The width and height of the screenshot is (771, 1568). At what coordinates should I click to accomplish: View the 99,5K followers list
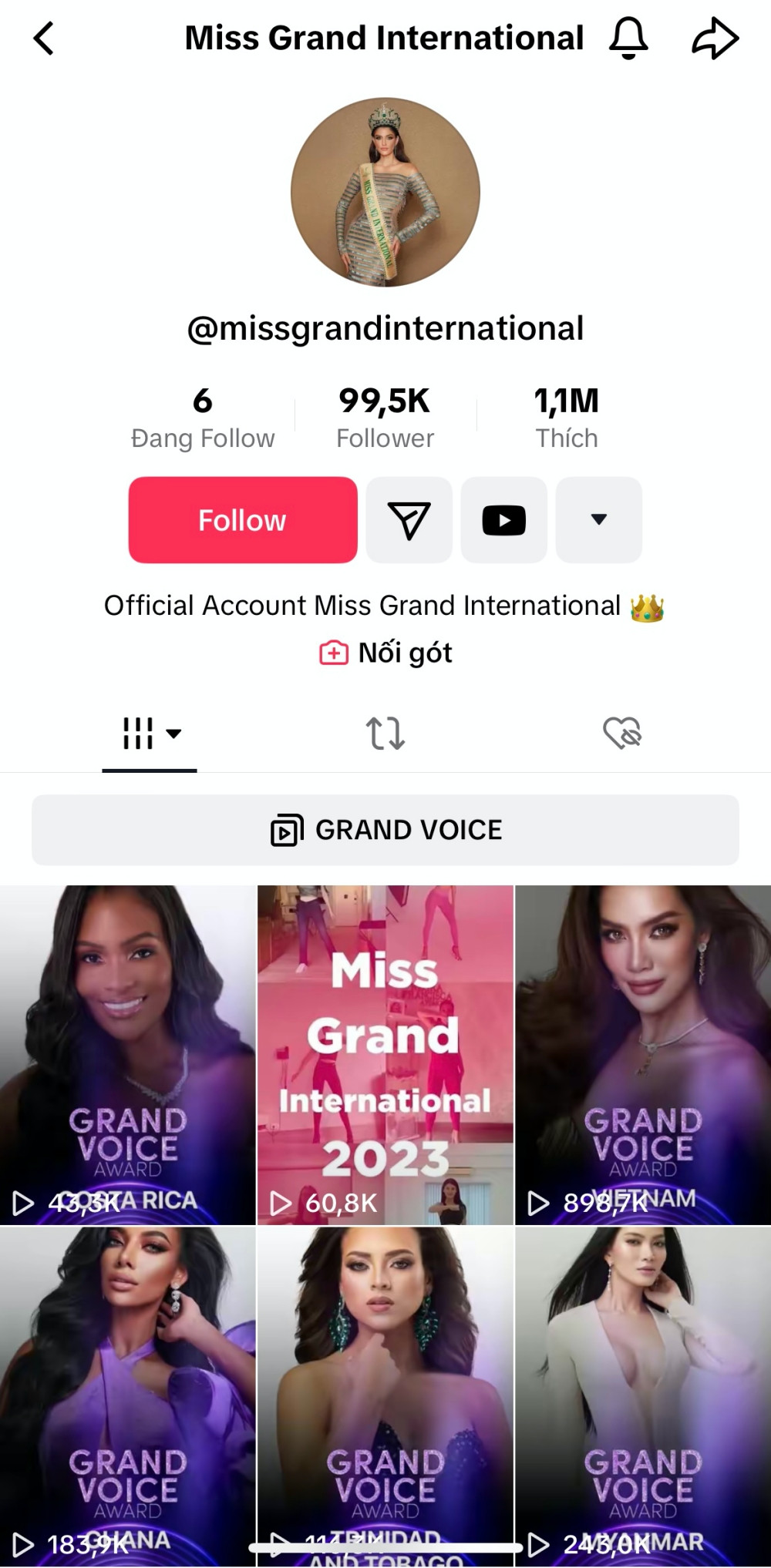point(385,417)
